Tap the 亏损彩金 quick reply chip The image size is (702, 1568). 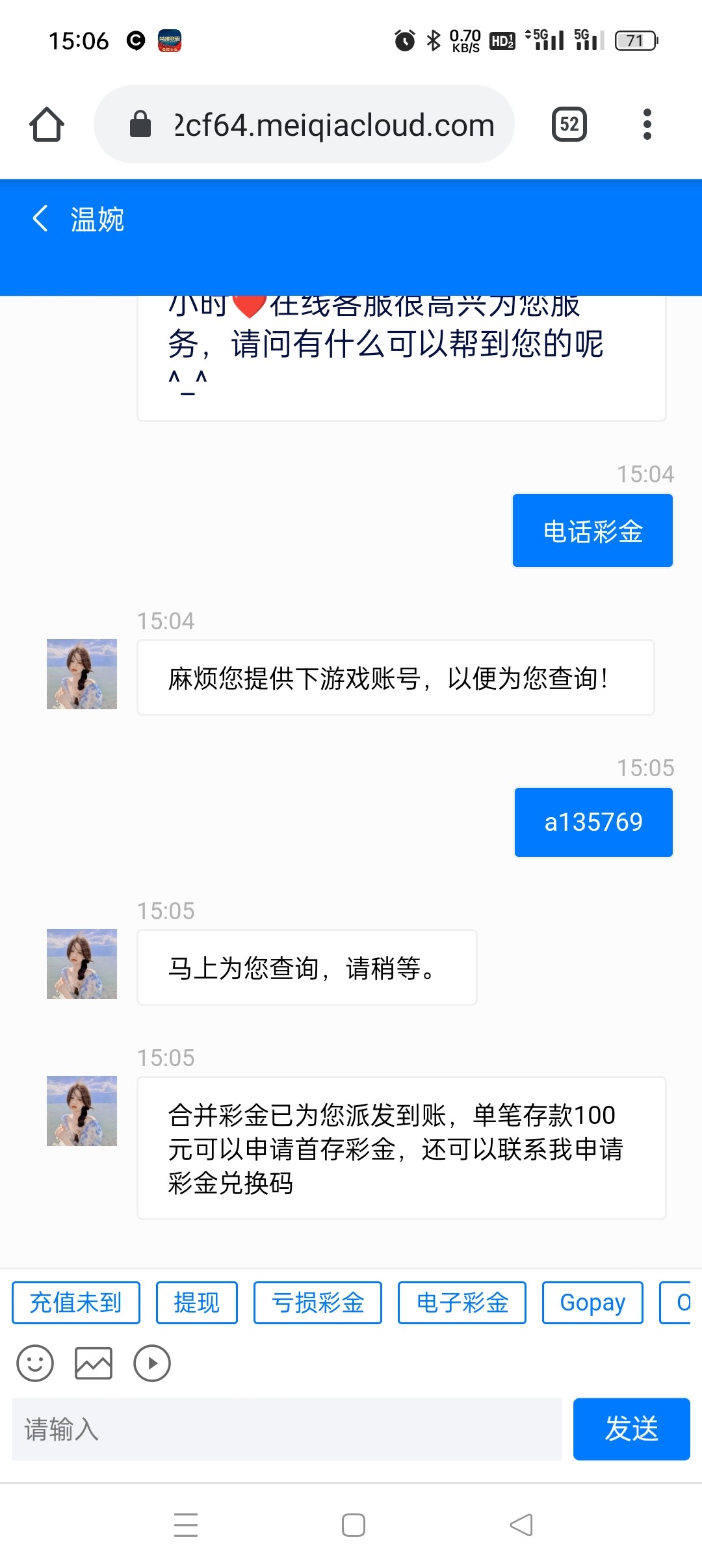click(x=318, y=1303)
